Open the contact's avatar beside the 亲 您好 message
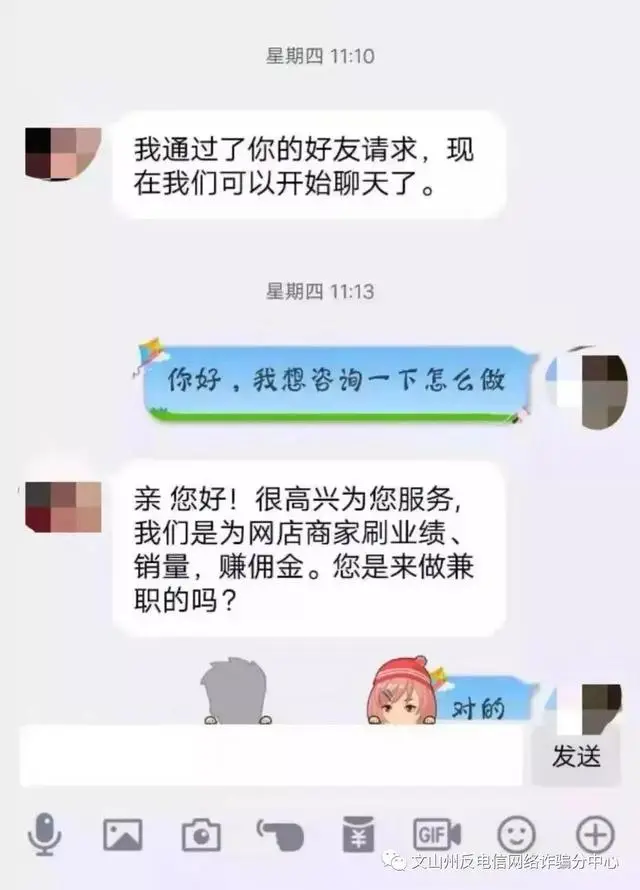 coord(62,505)
